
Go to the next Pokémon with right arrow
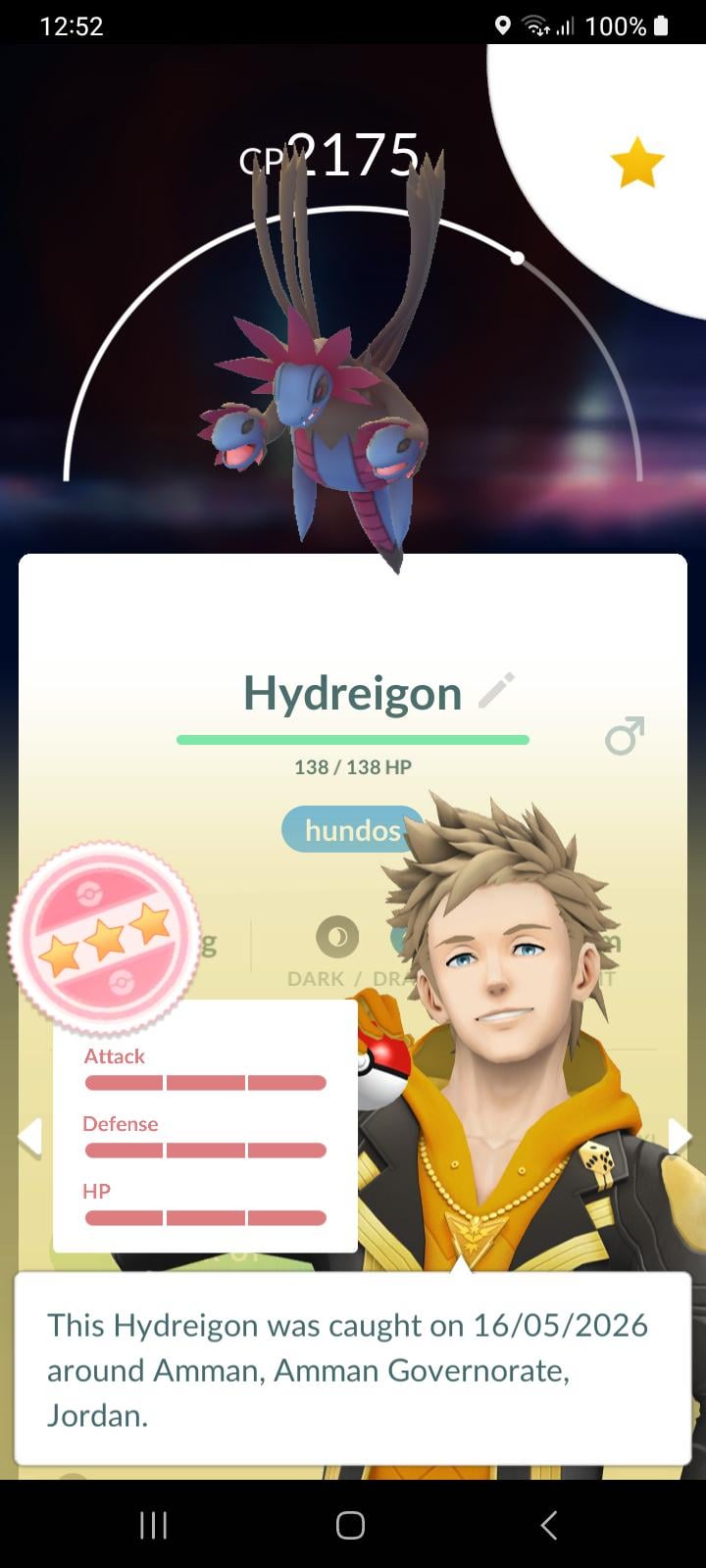click(x=680, y=1137)
